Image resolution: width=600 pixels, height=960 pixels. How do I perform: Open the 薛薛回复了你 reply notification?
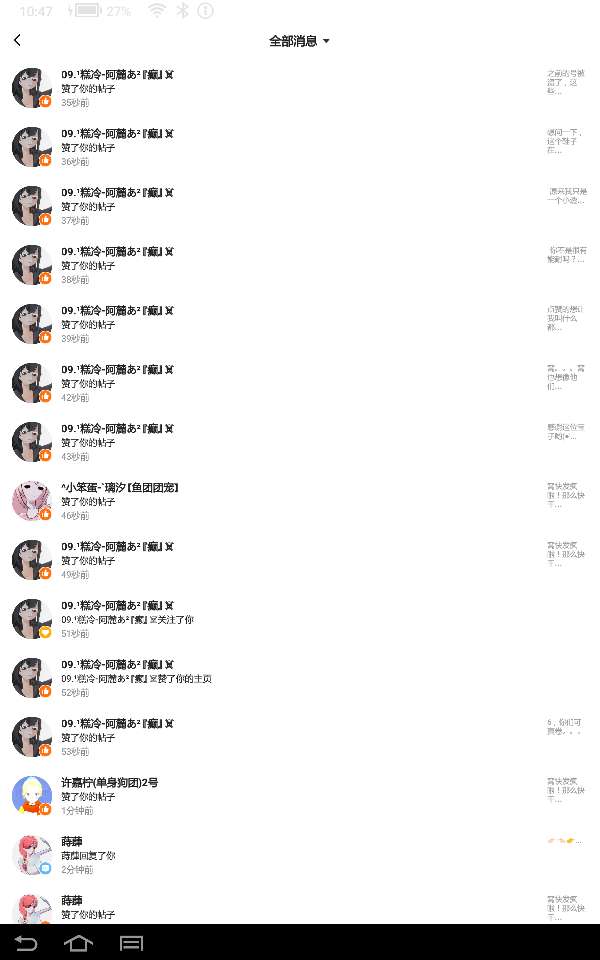[x=300, y=855]
